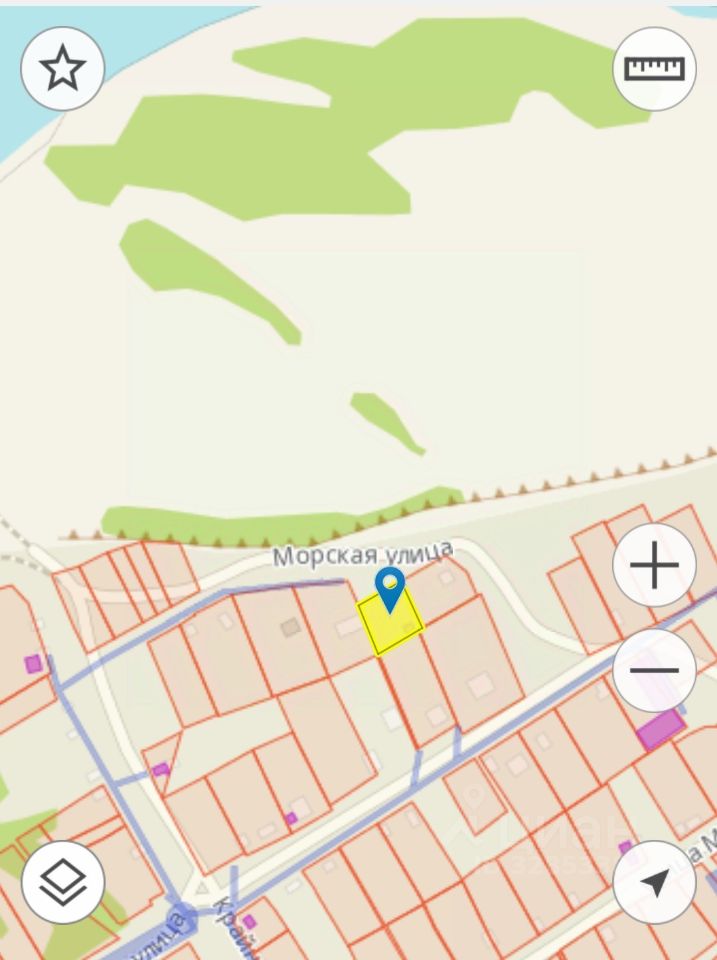This screenshot has height=960, width=717.
Task: Open the map layers selector
Action: tap(62, 883)
